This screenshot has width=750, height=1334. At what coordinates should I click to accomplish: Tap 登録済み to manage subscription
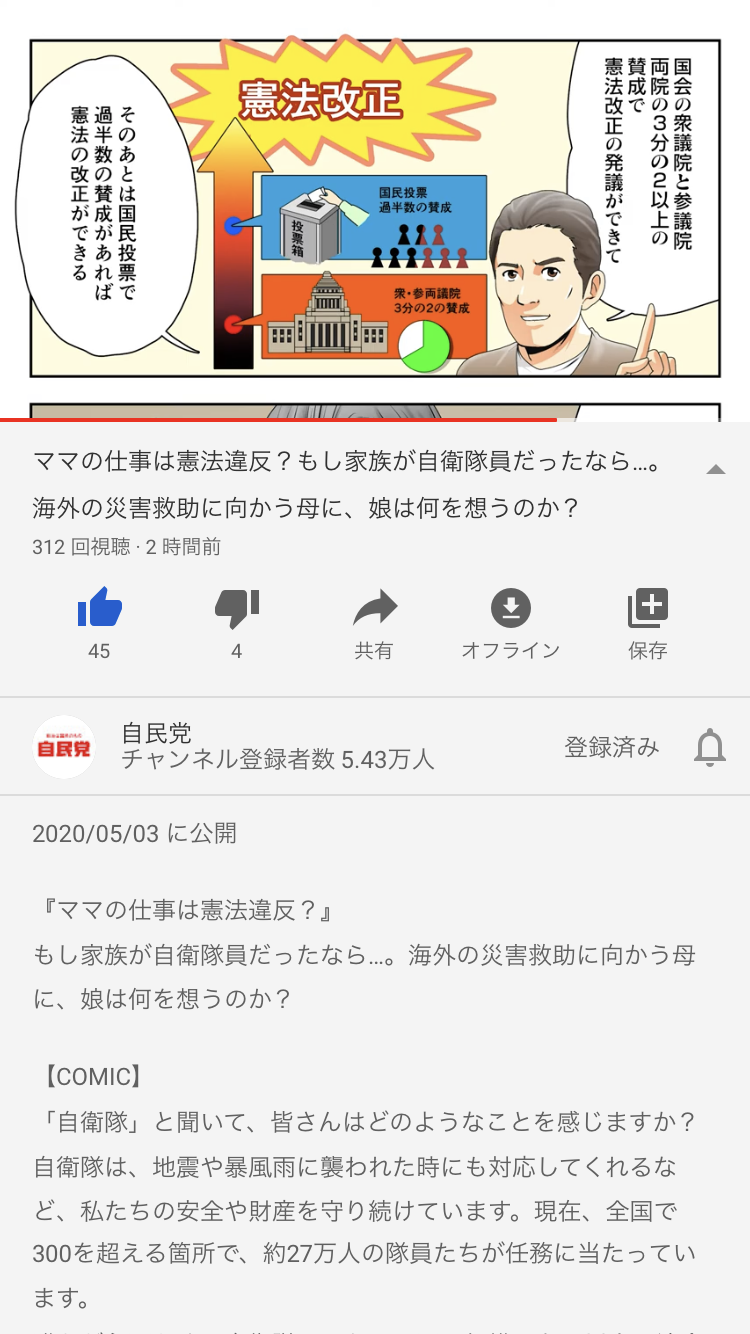pyautogui.click(x=611, y=747)
